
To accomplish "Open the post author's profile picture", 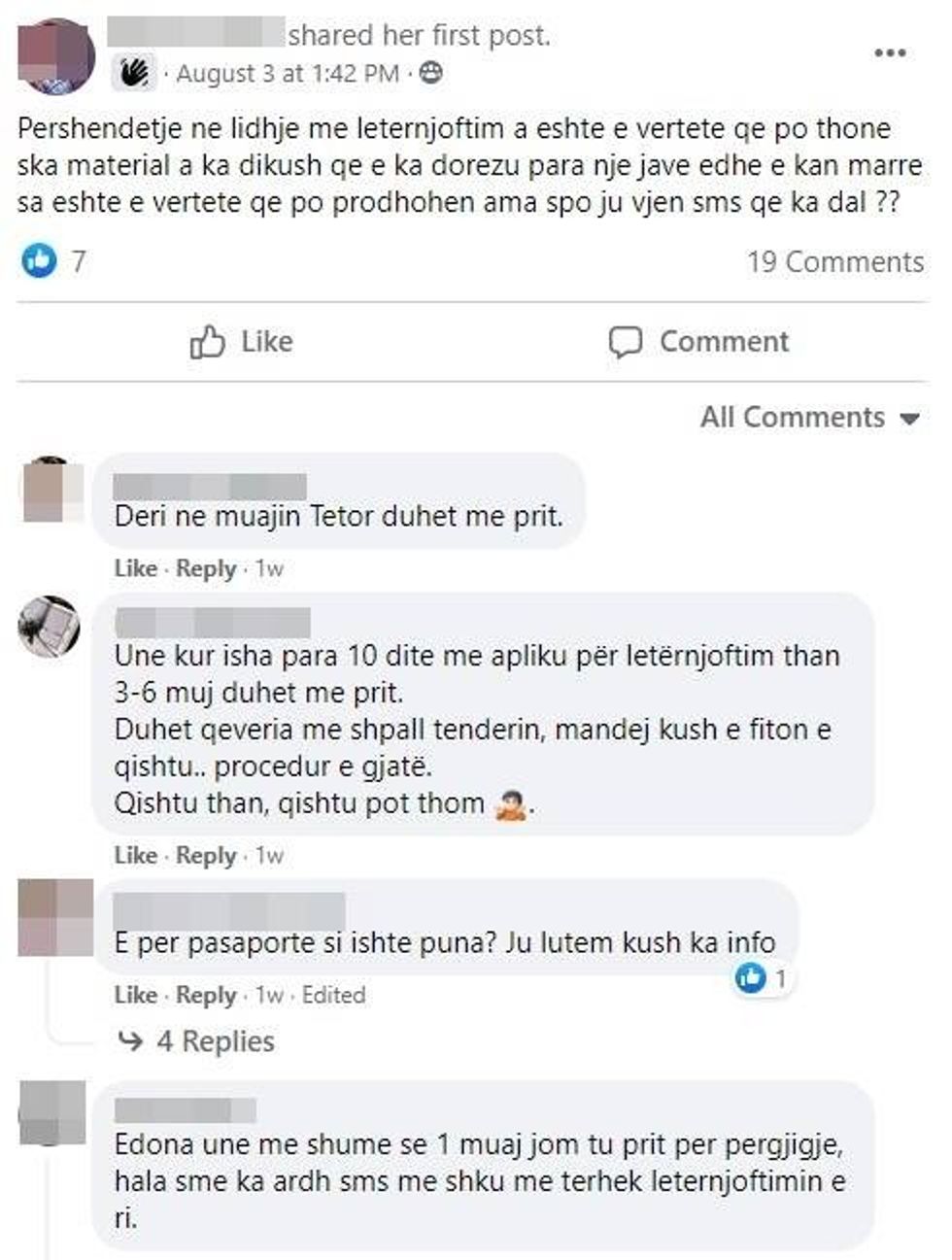I will pos(56,55).
